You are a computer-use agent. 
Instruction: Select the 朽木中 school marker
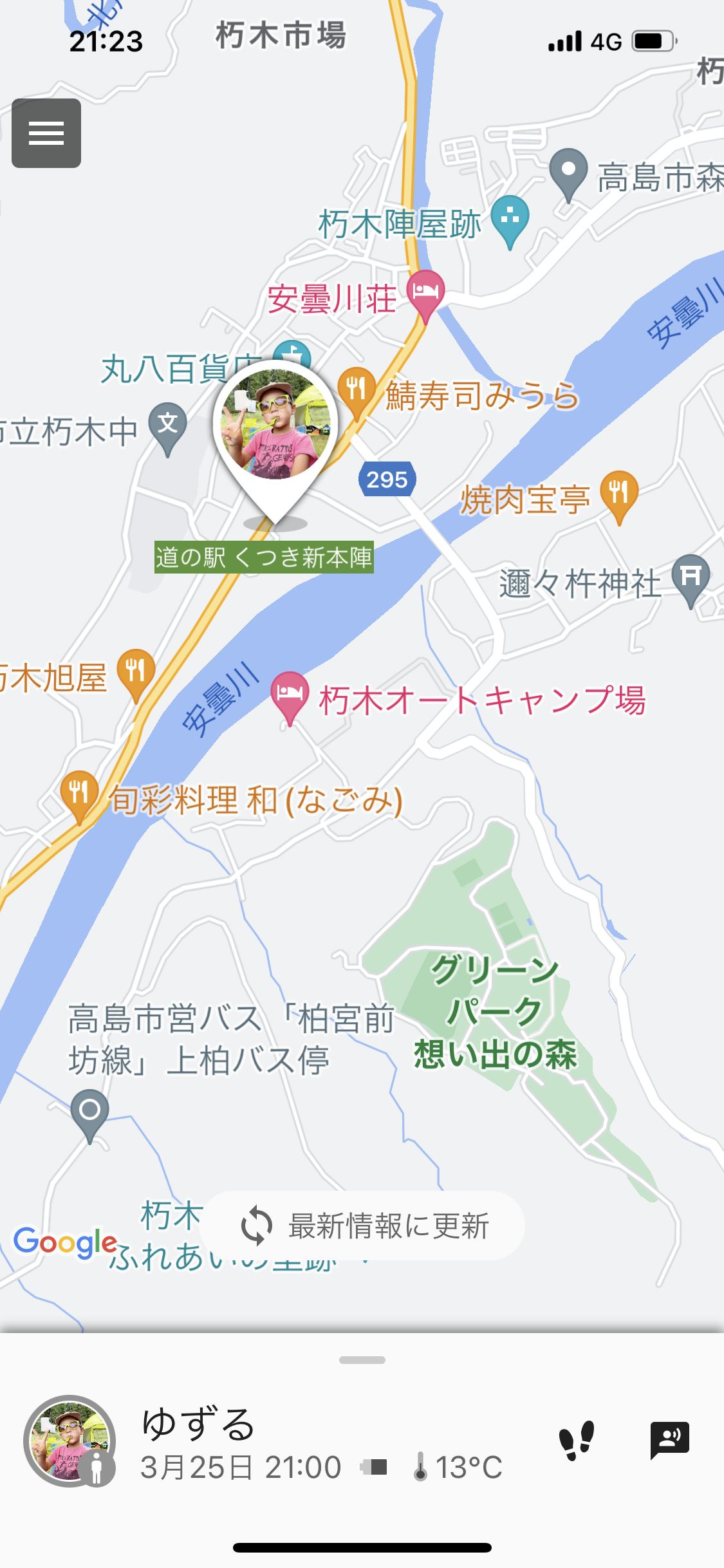click(x=167, y=425)
